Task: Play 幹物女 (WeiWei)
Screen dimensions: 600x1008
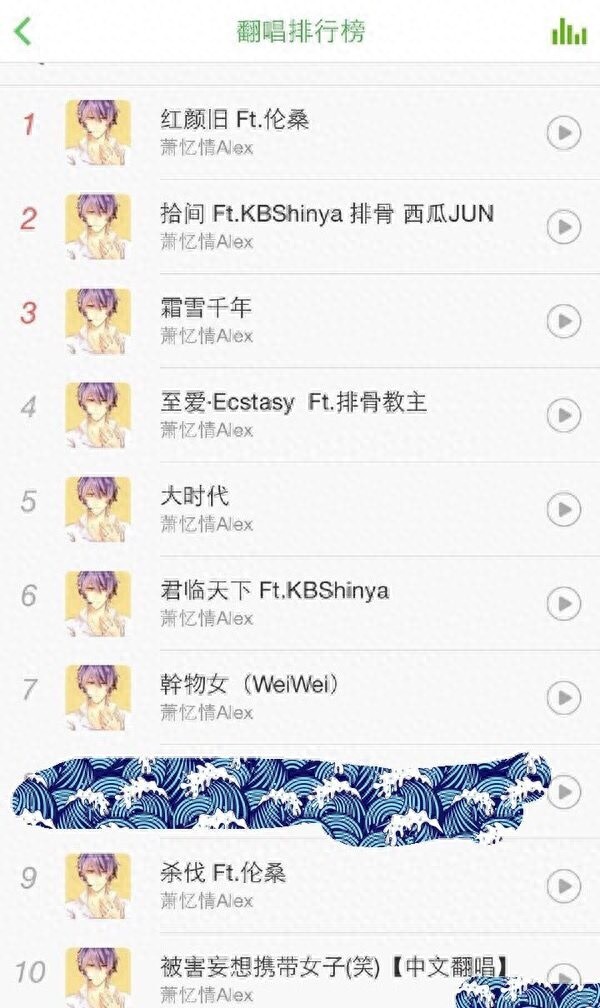Action: 564,697
